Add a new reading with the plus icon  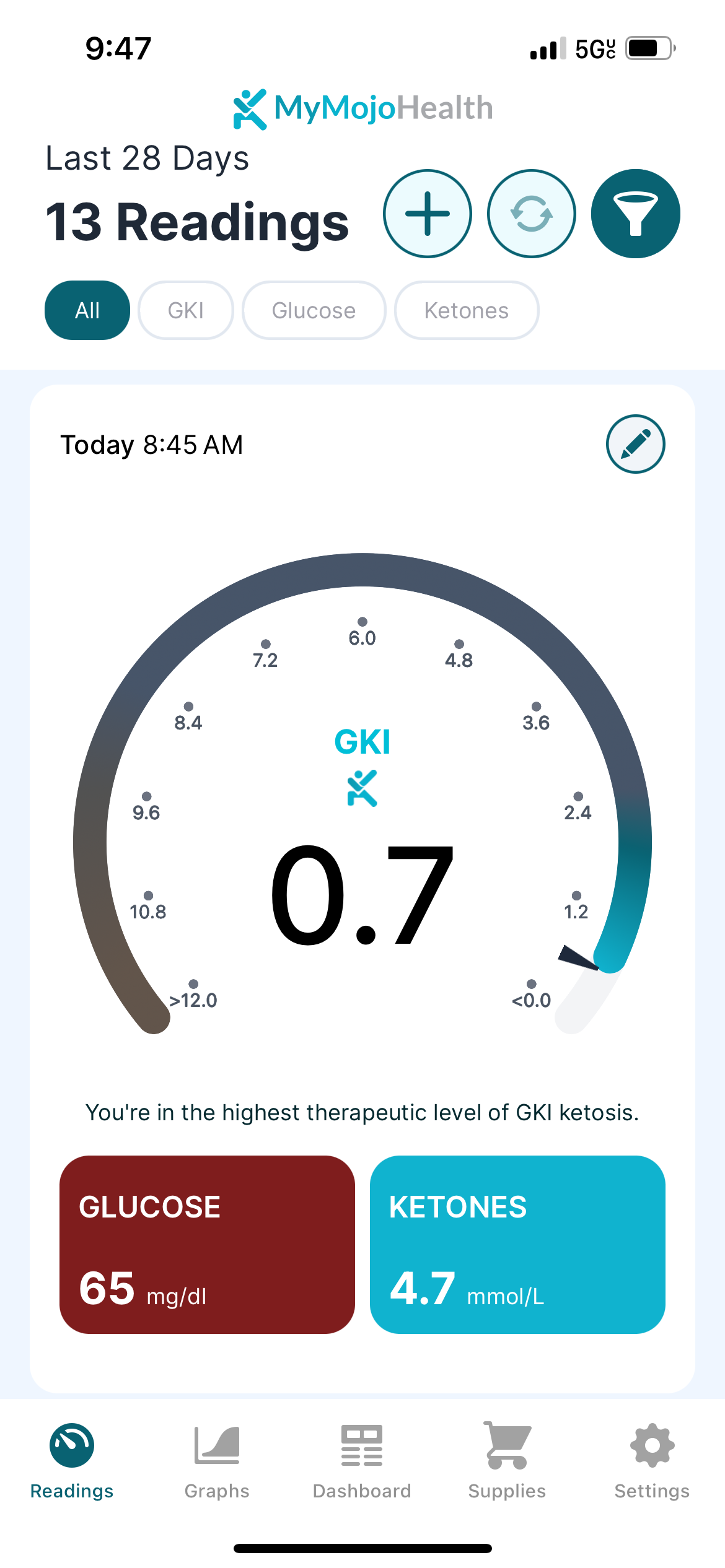pos(427,214)
